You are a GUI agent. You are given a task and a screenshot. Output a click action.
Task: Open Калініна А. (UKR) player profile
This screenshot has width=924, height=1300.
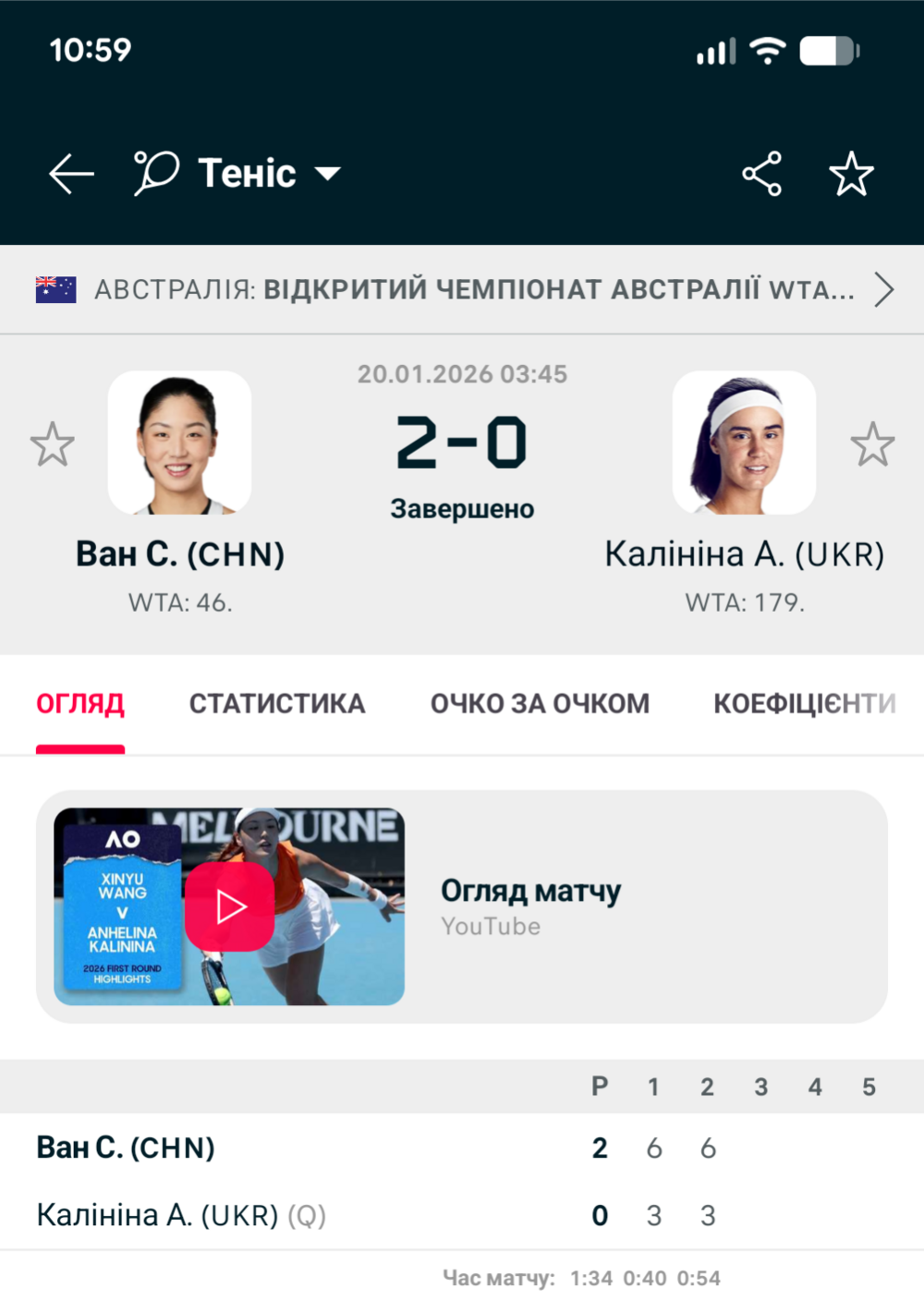pyautogui.click(x=744, y=443)
